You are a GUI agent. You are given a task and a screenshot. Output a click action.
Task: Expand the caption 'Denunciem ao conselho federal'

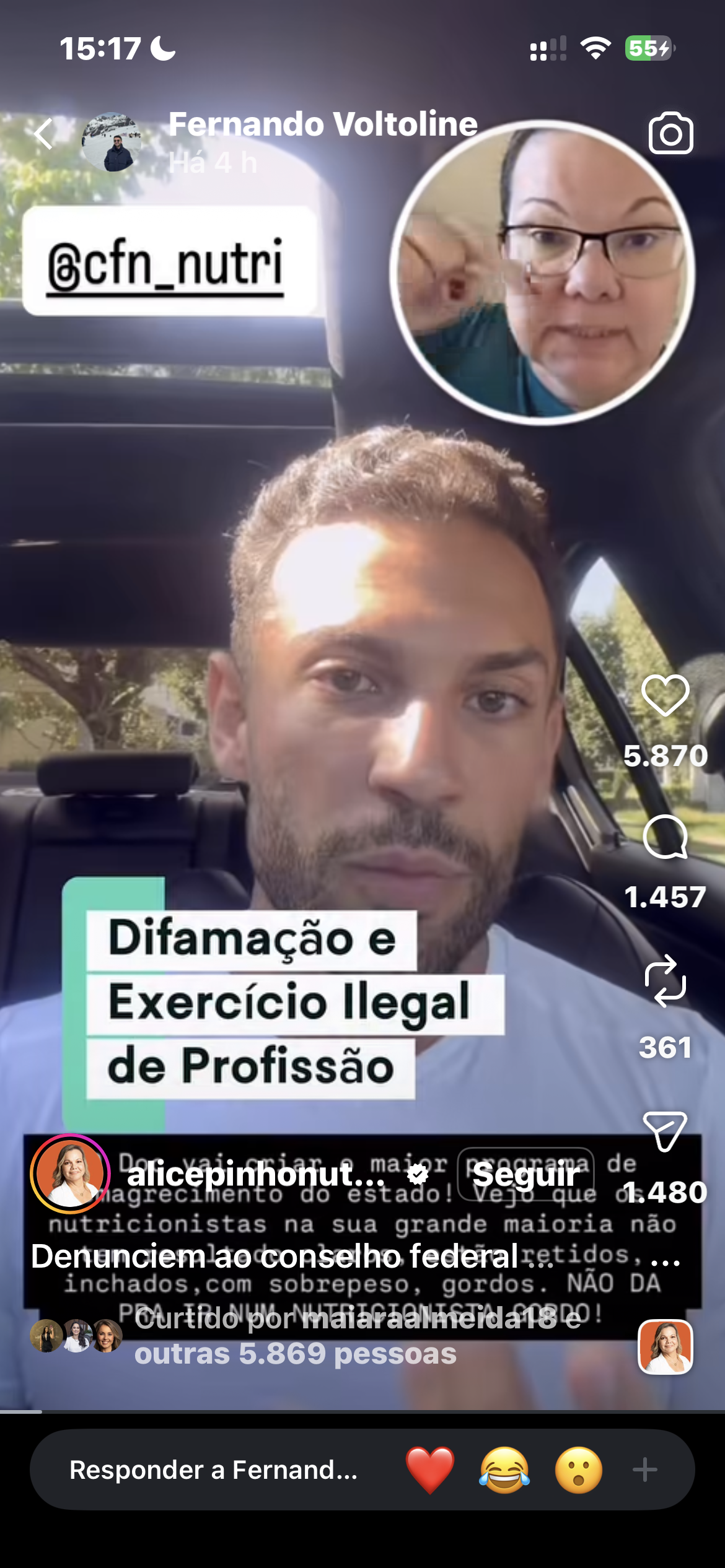[x=291, y=1257]
